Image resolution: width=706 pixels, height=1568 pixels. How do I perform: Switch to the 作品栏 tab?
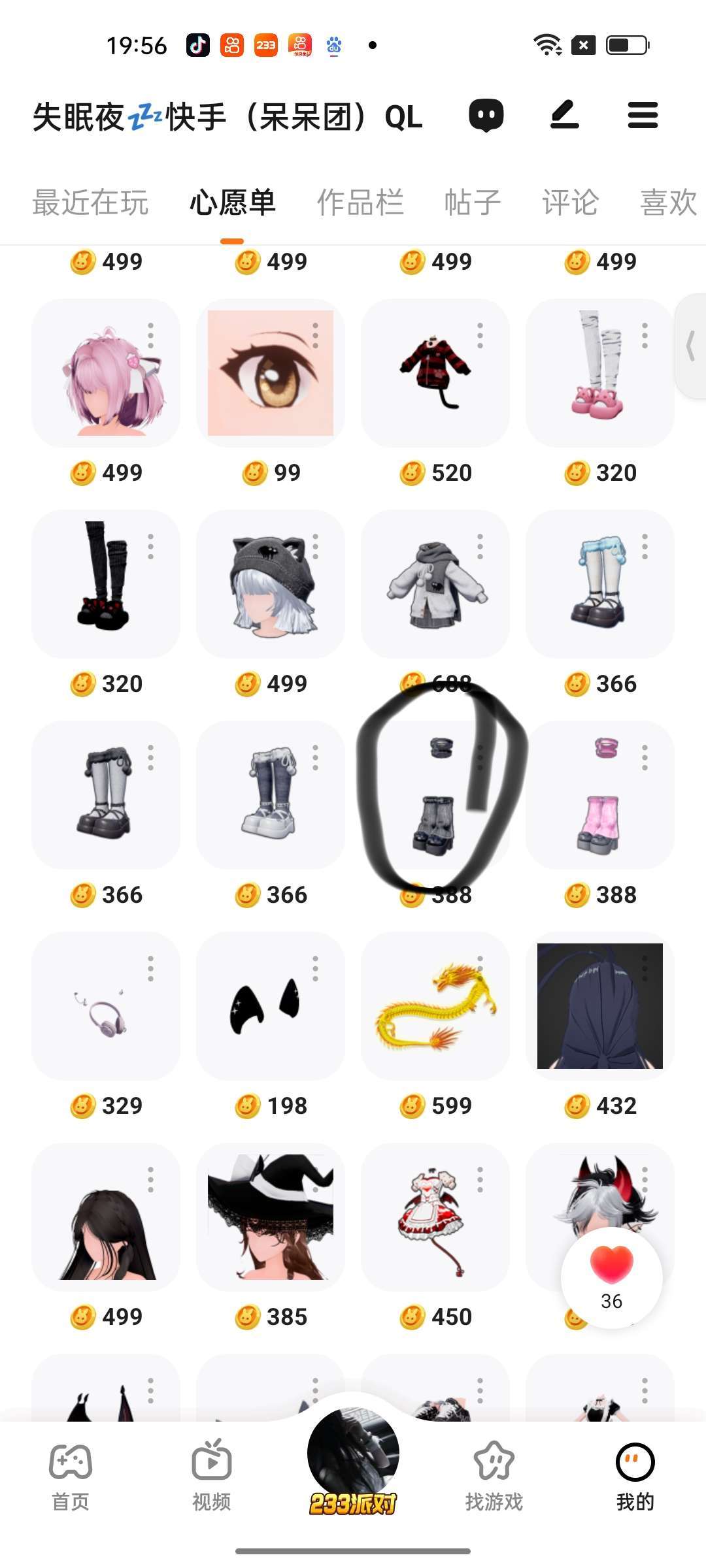[x=360, y=203]
